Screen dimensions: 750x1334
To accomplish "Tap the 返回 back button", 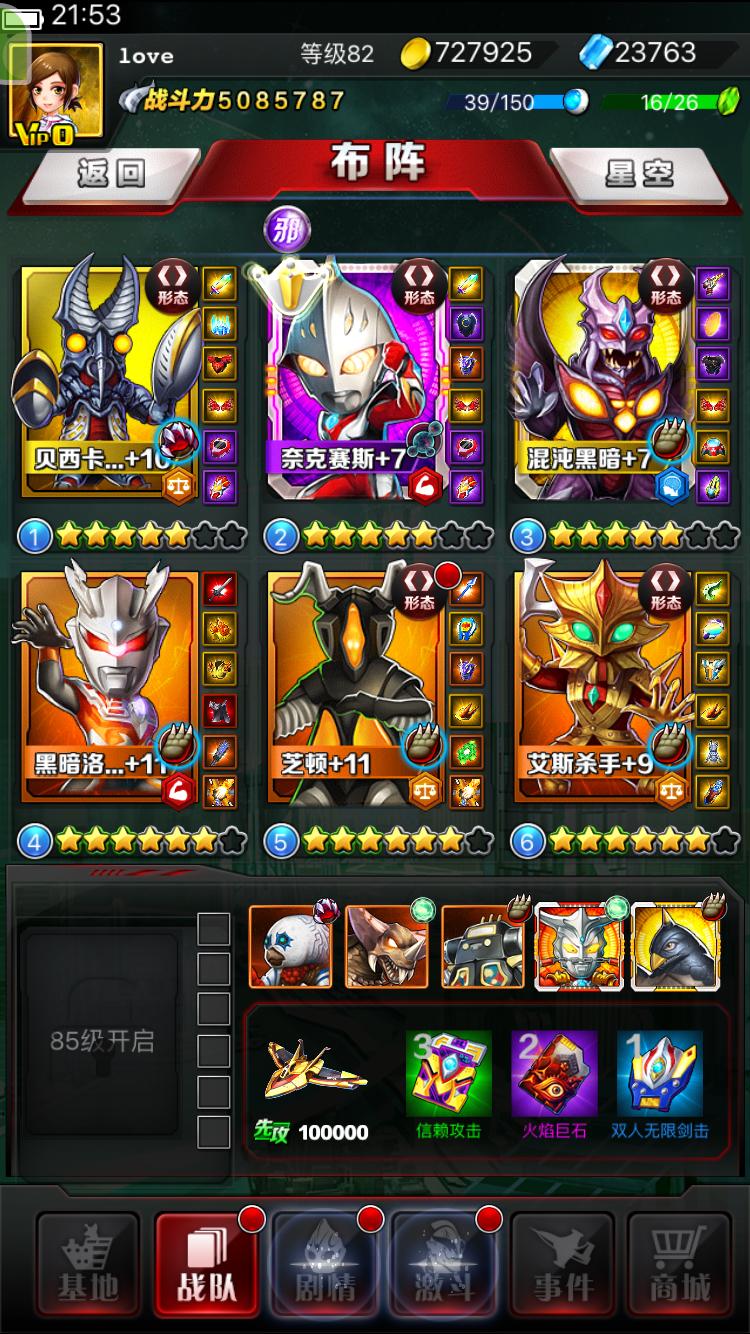I will (110, 174).
